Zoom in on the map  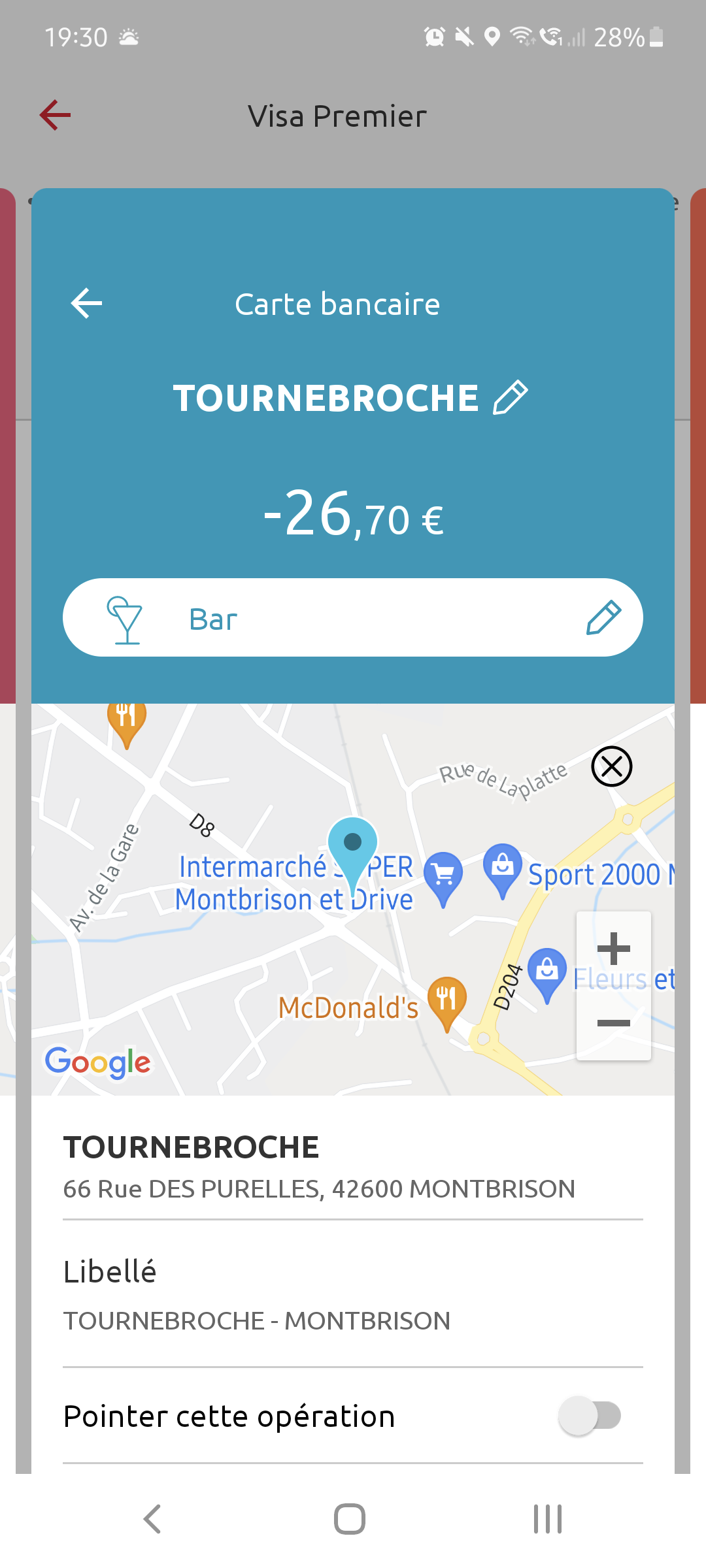[x=613, y=949]
